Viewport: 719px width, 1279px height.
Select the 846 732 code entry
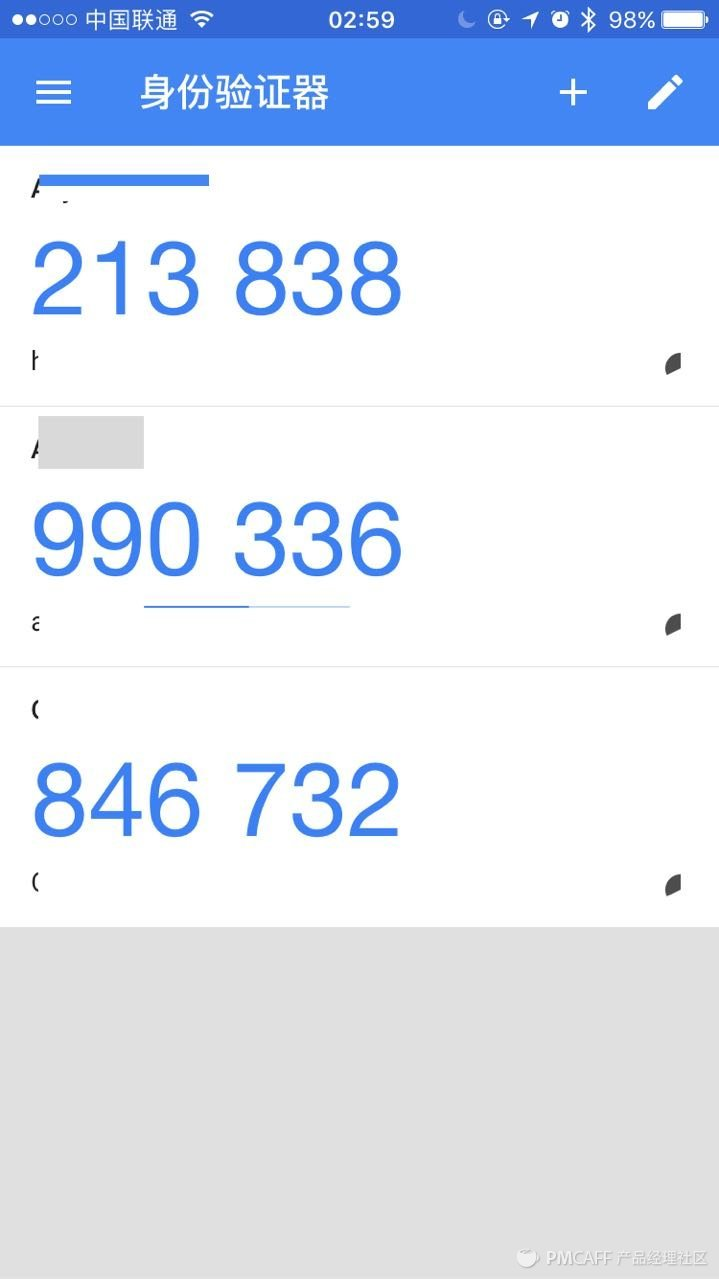pos(217,799)
